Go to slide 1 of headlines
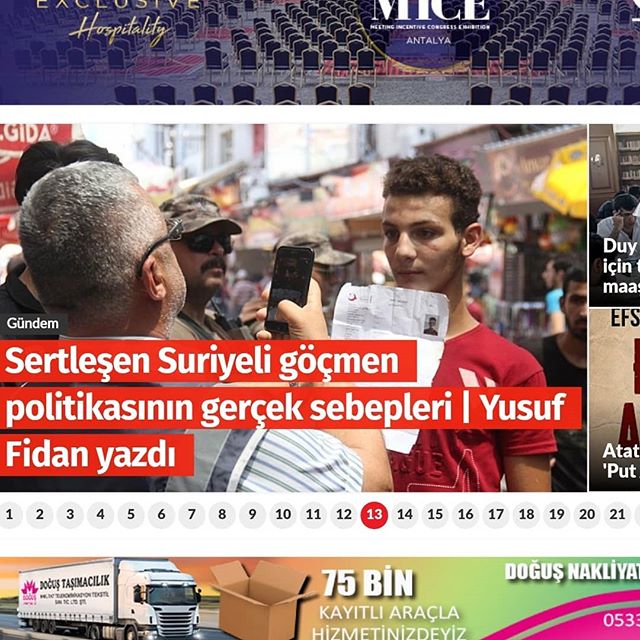 [x=10, y=515]
